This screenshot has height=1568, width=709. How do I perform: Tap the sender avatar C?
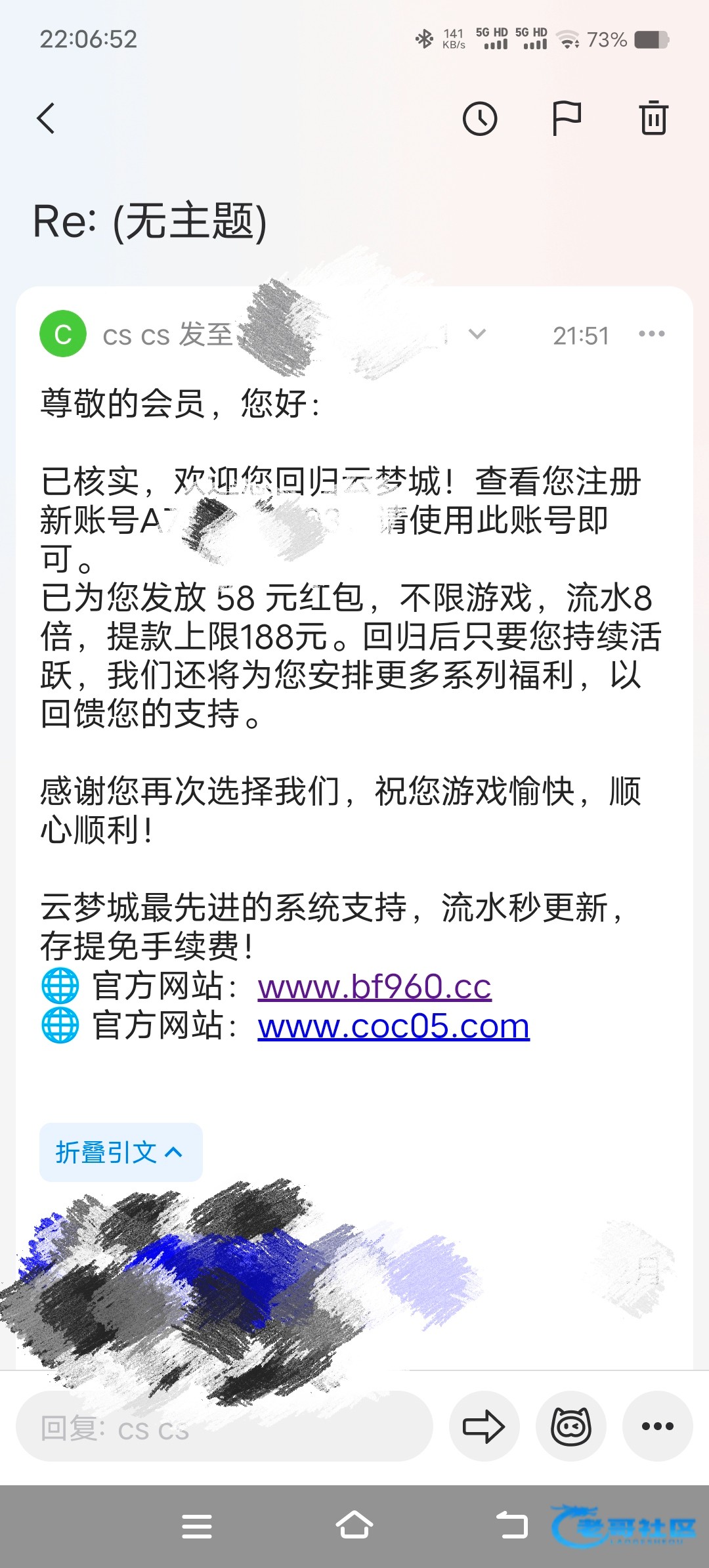(x=63, y=334)
